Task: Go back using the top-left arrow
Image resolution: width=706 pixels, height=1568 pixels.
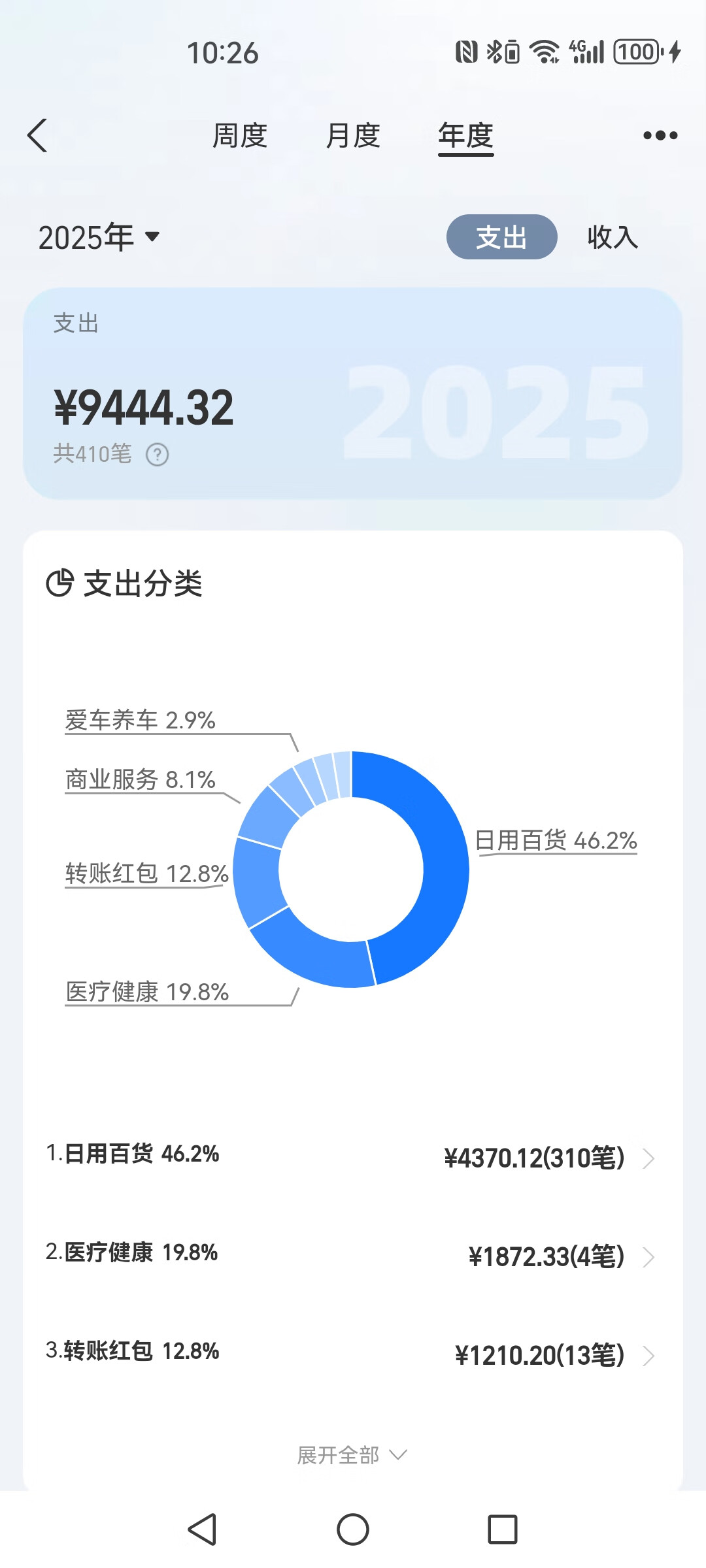Action: pos(38,135)
